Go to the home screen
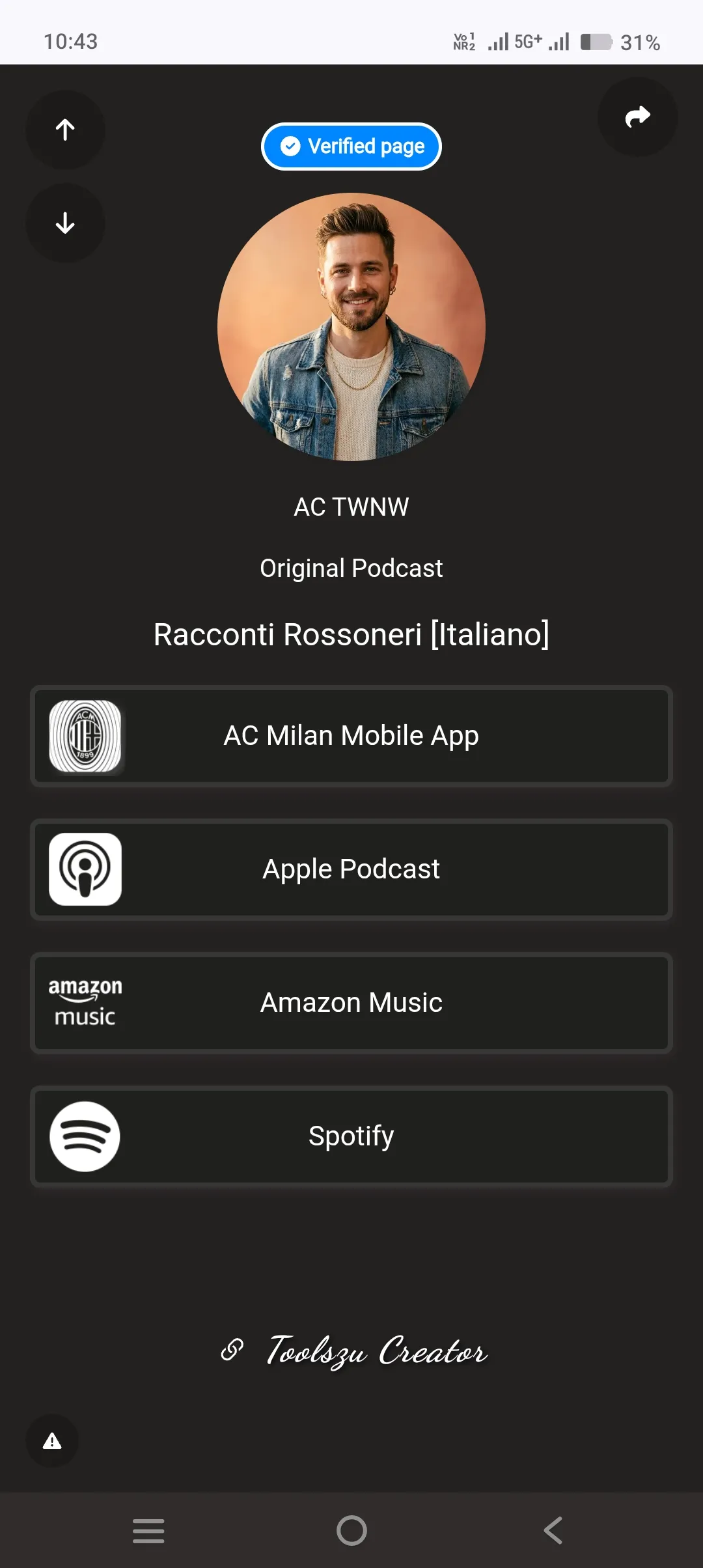The image size is (703, 1568). (351, 1530)
